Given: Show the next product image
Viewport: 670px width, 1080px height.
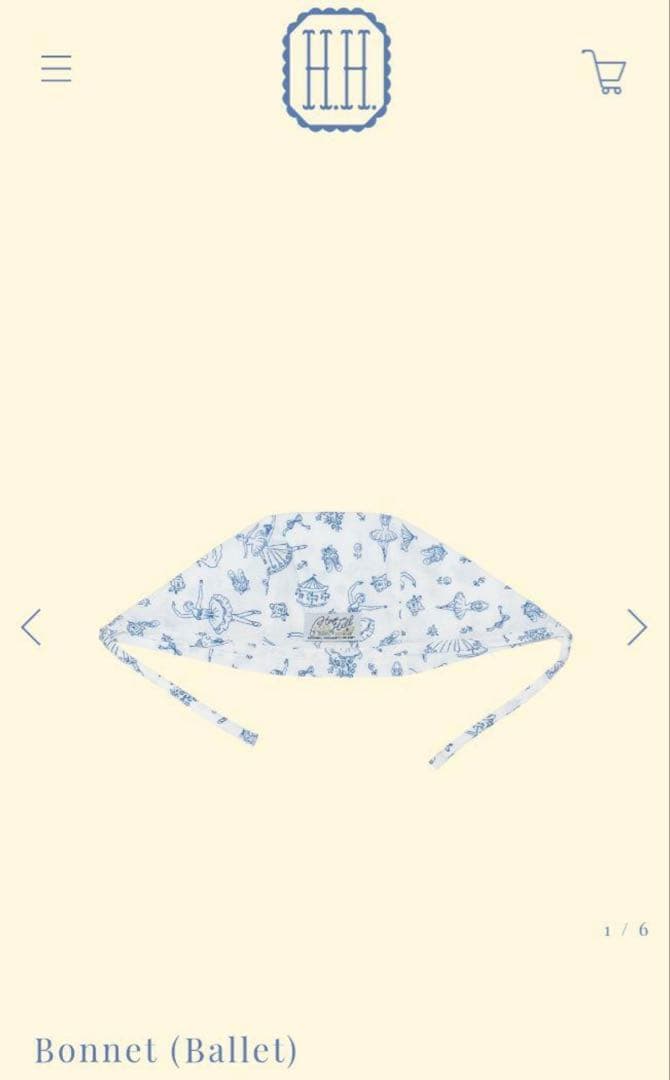Looking at the screenshot, I should (x=637, y=628).
